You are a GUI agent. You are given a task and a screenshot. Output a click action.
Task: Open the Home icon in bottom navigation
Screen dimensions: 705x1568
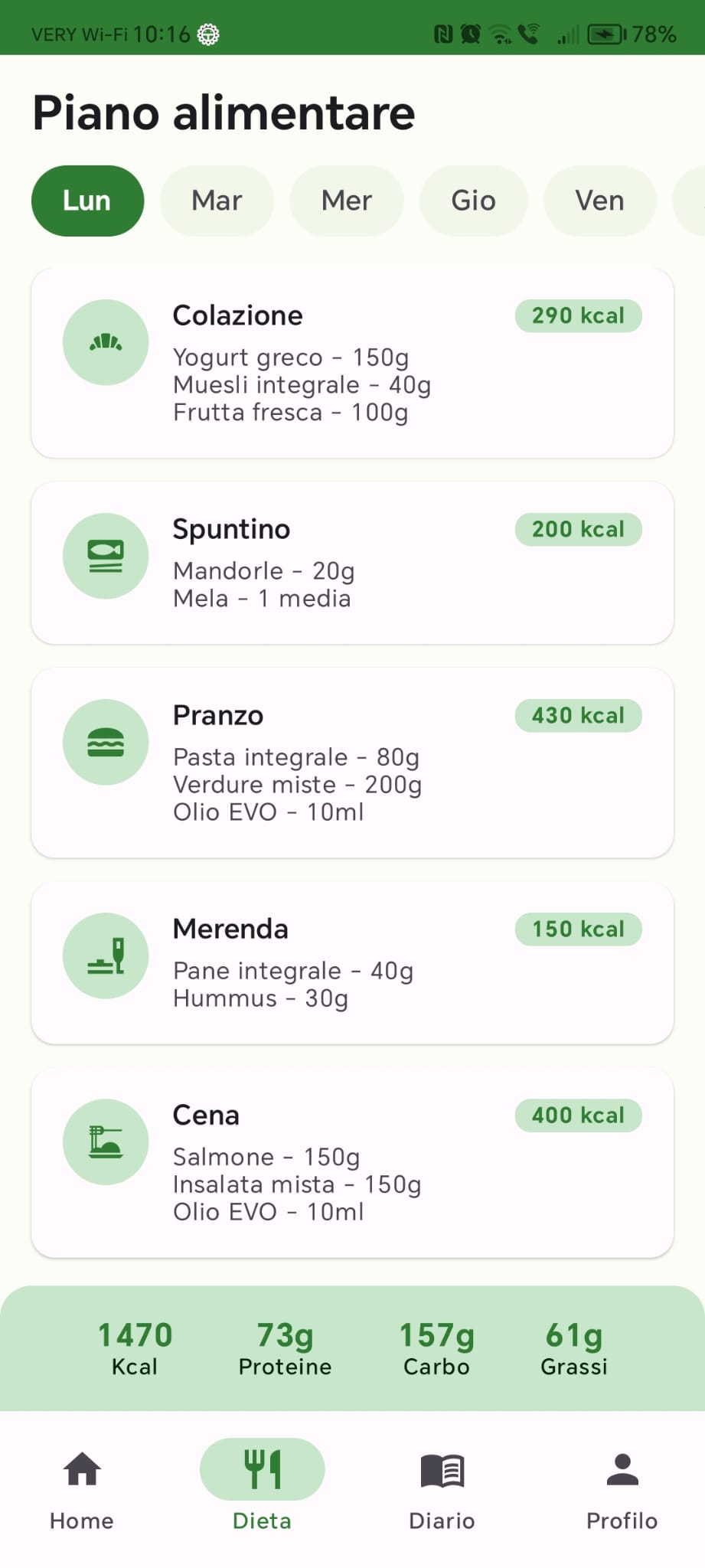[x=81, y=1467]
